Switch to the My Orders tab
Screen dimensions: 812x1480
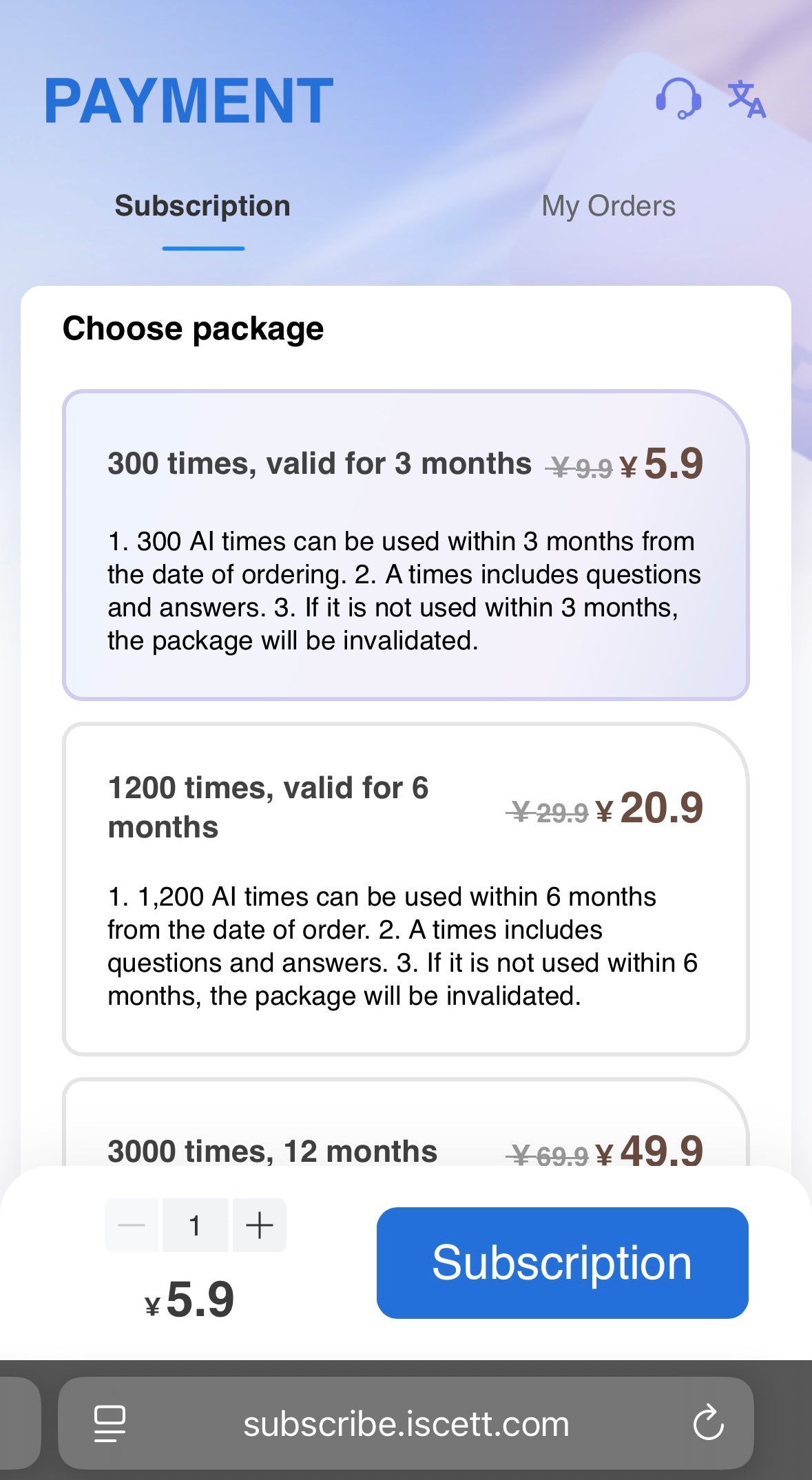pos(608,206)
